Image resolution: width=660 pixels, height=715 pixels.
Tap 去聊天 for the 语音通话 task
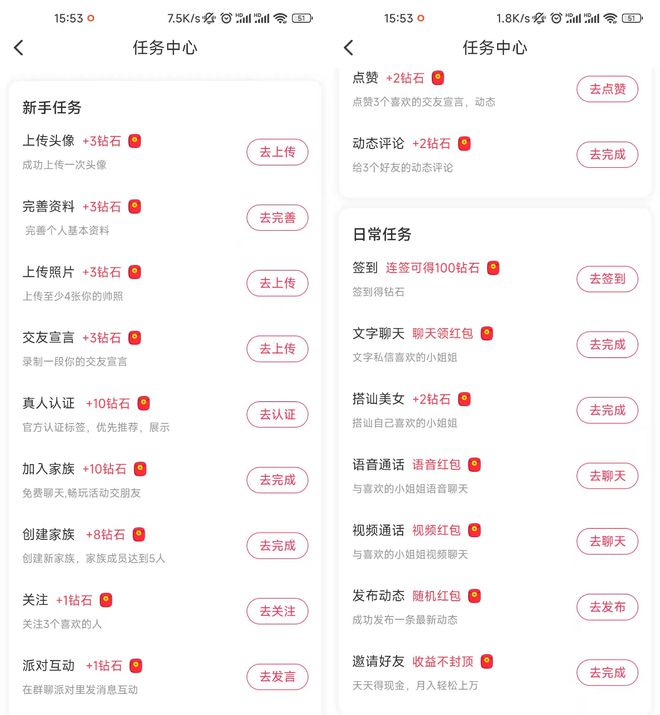tap(607, 476)
